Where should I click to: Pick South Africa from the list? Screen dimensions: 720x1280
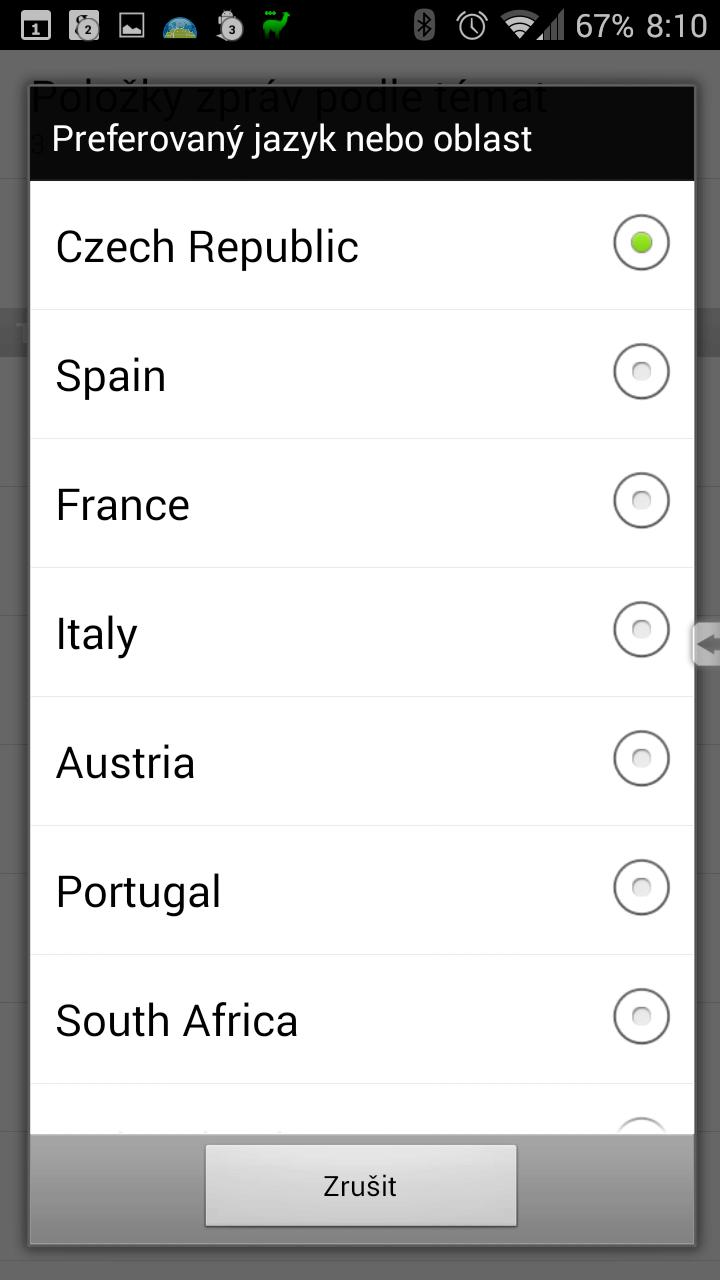362,1019
